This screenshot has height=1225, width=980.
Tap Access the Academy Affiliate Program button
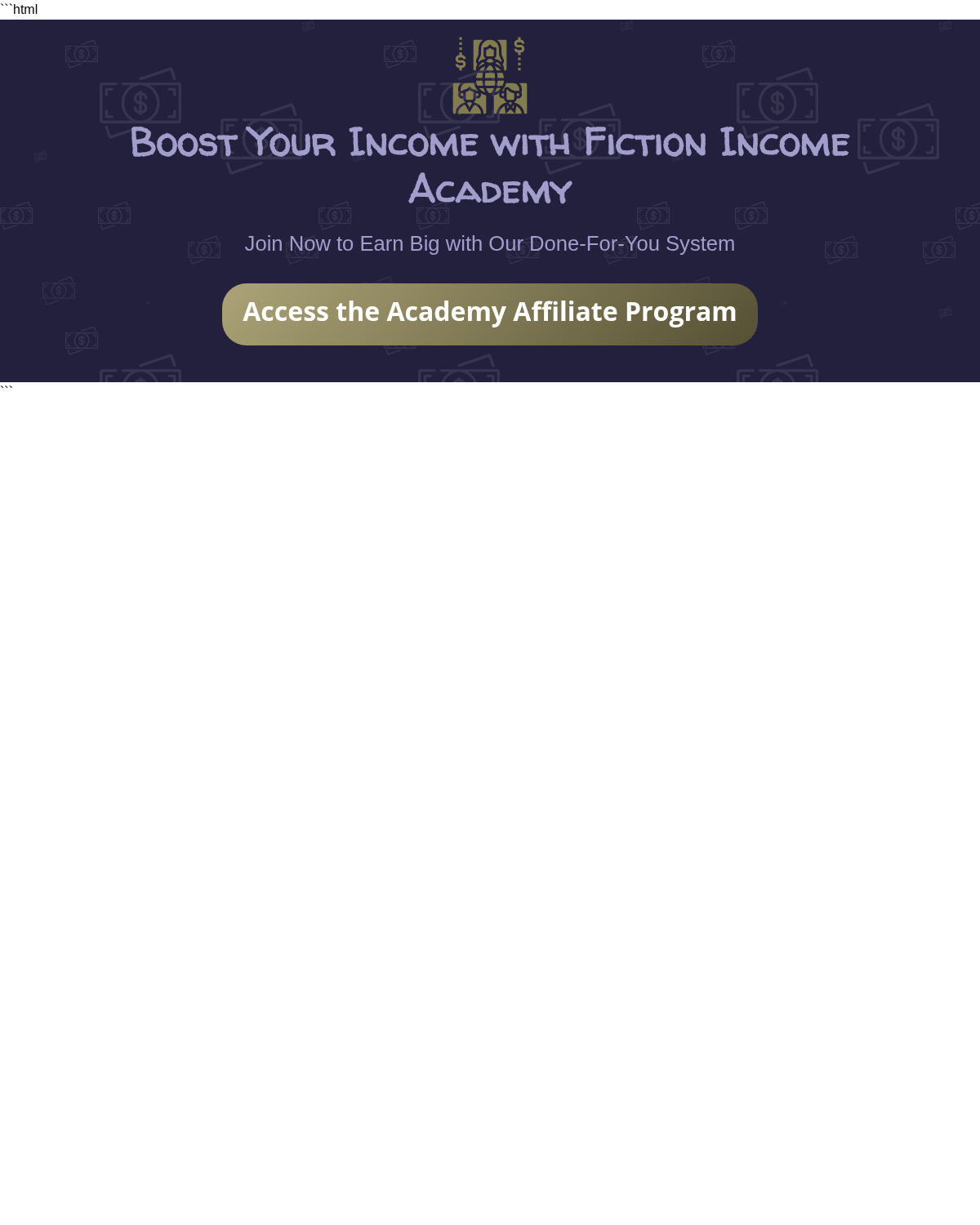click(x=490, y=314)
